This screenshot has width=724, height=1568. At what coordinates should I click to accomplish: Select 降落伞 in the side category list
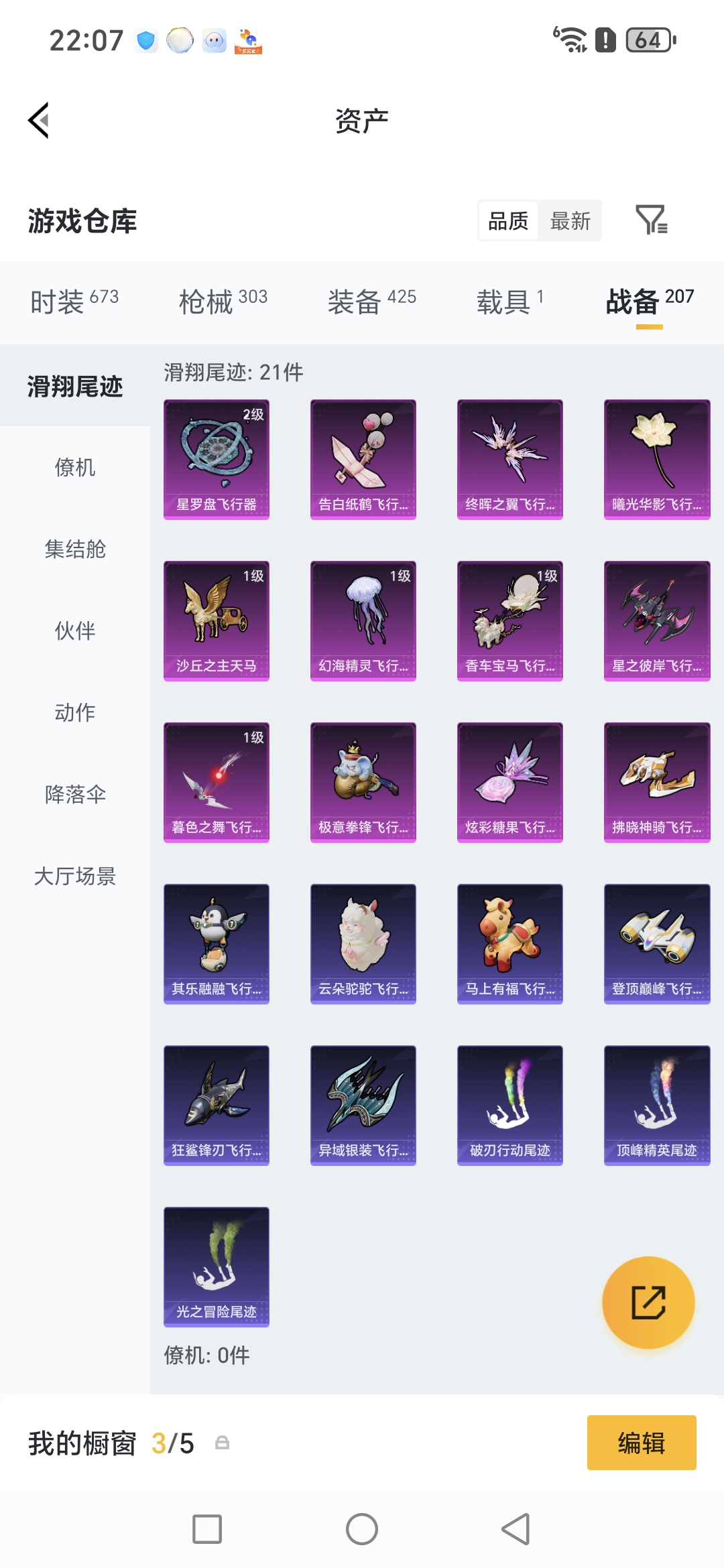tap(75, 794)
